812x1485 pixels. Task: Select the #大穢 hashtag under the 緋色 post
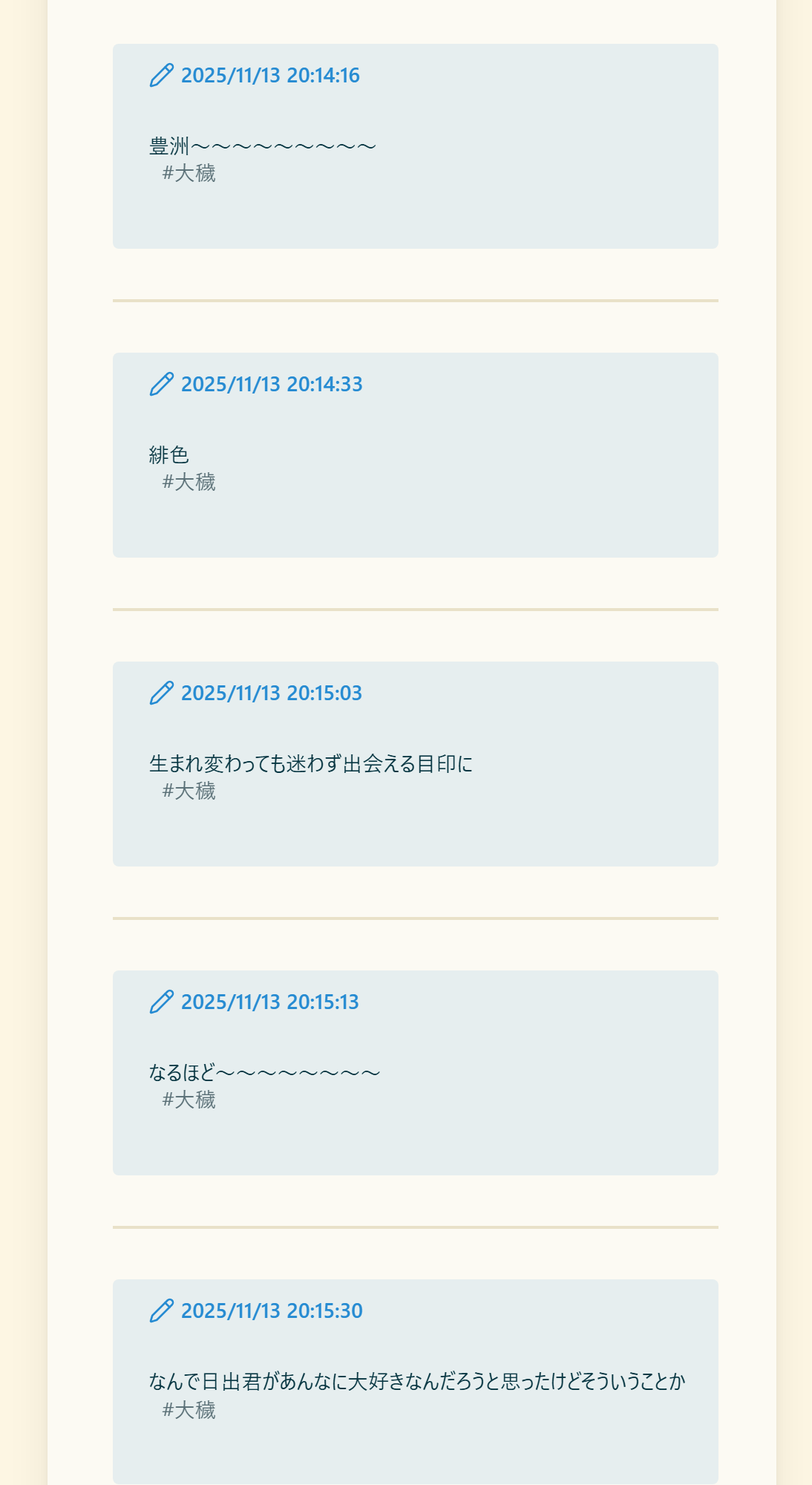[189, 483]
